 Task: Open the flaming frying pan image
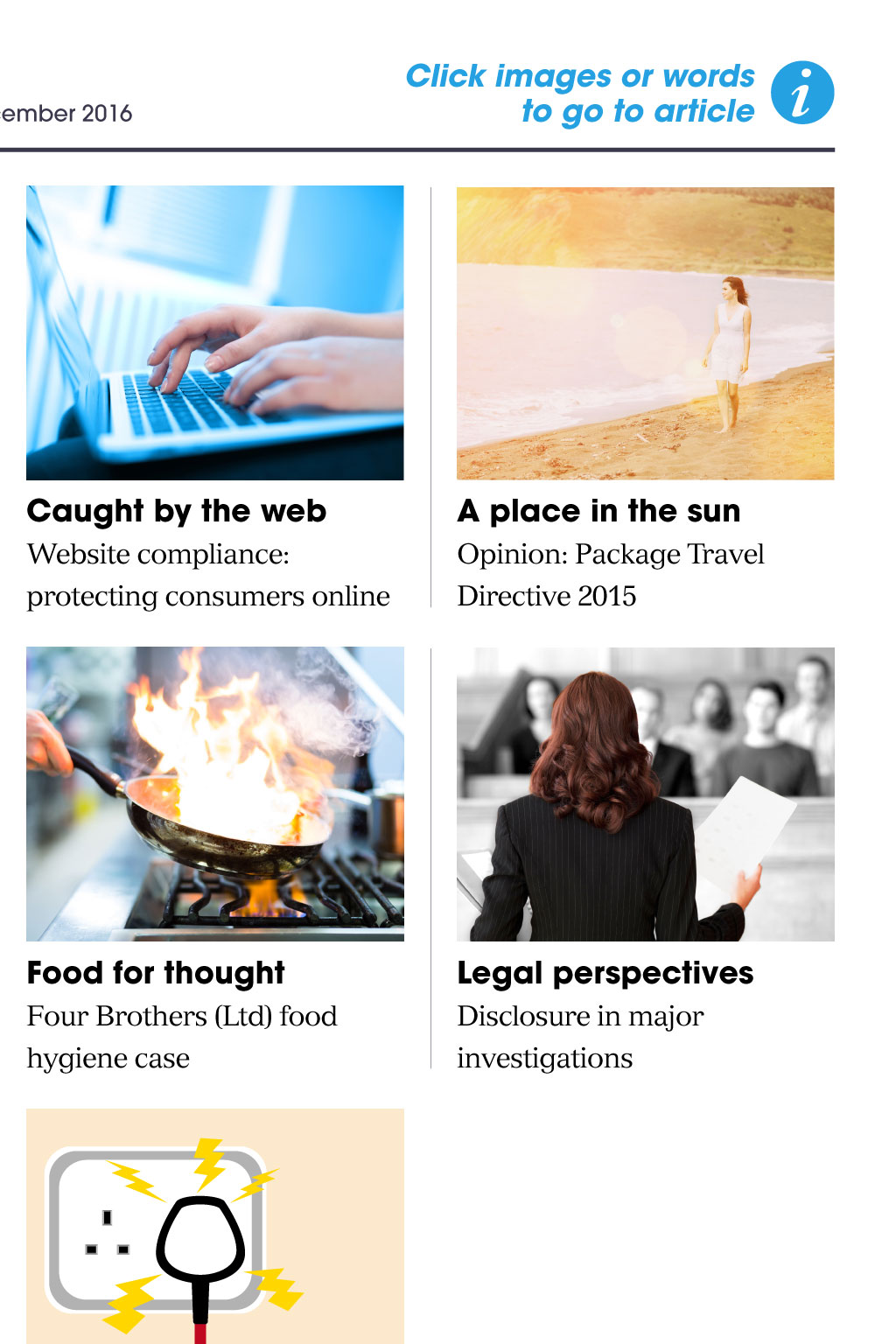(x=215, y=794)
